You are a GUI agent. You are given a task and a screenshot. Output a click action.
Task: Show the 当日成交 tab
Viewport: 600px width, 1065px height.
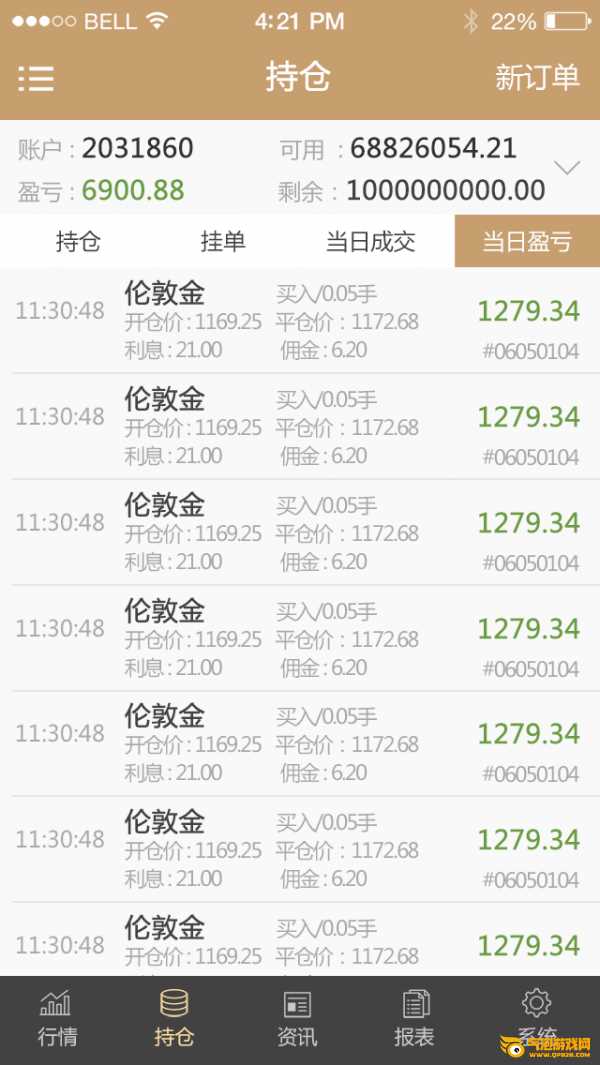[370, 241]
